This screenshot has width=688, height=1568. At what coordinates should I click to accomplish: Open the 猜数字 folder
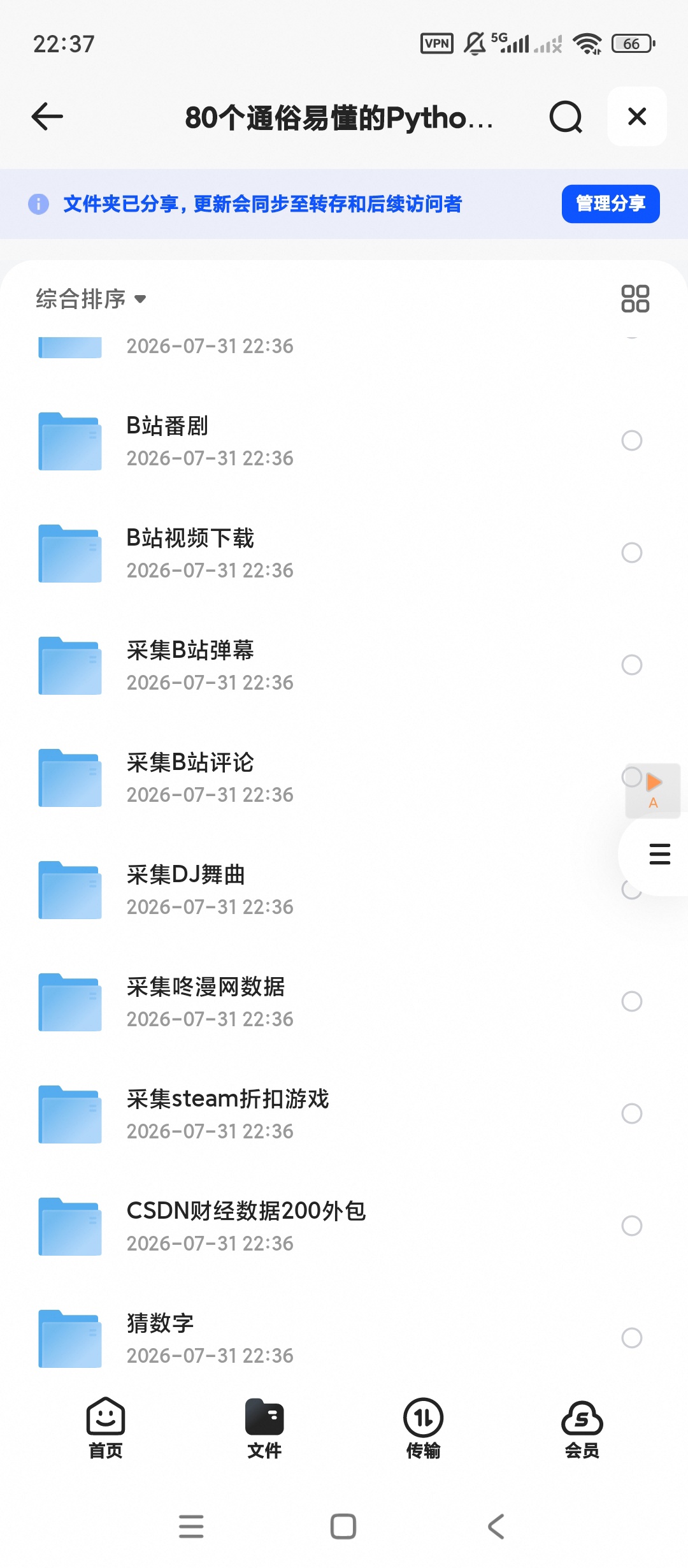[344, 1339]
